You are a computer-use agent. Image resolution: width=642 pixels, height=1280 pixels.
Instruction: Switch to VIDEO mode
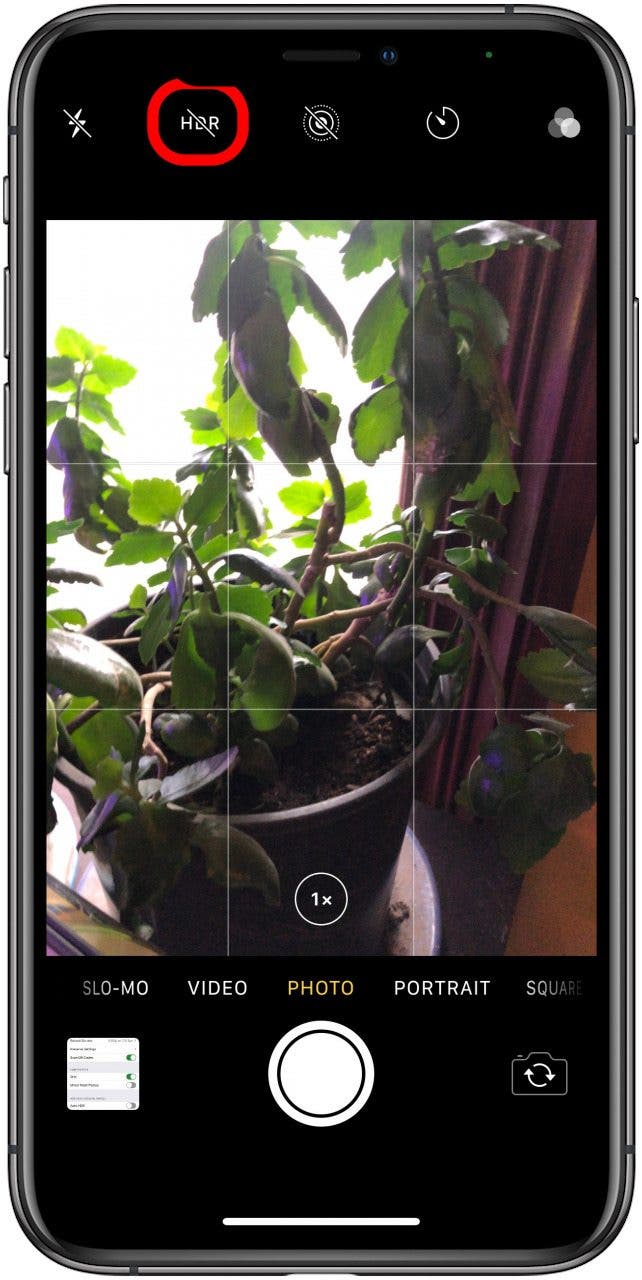(217, 988)
